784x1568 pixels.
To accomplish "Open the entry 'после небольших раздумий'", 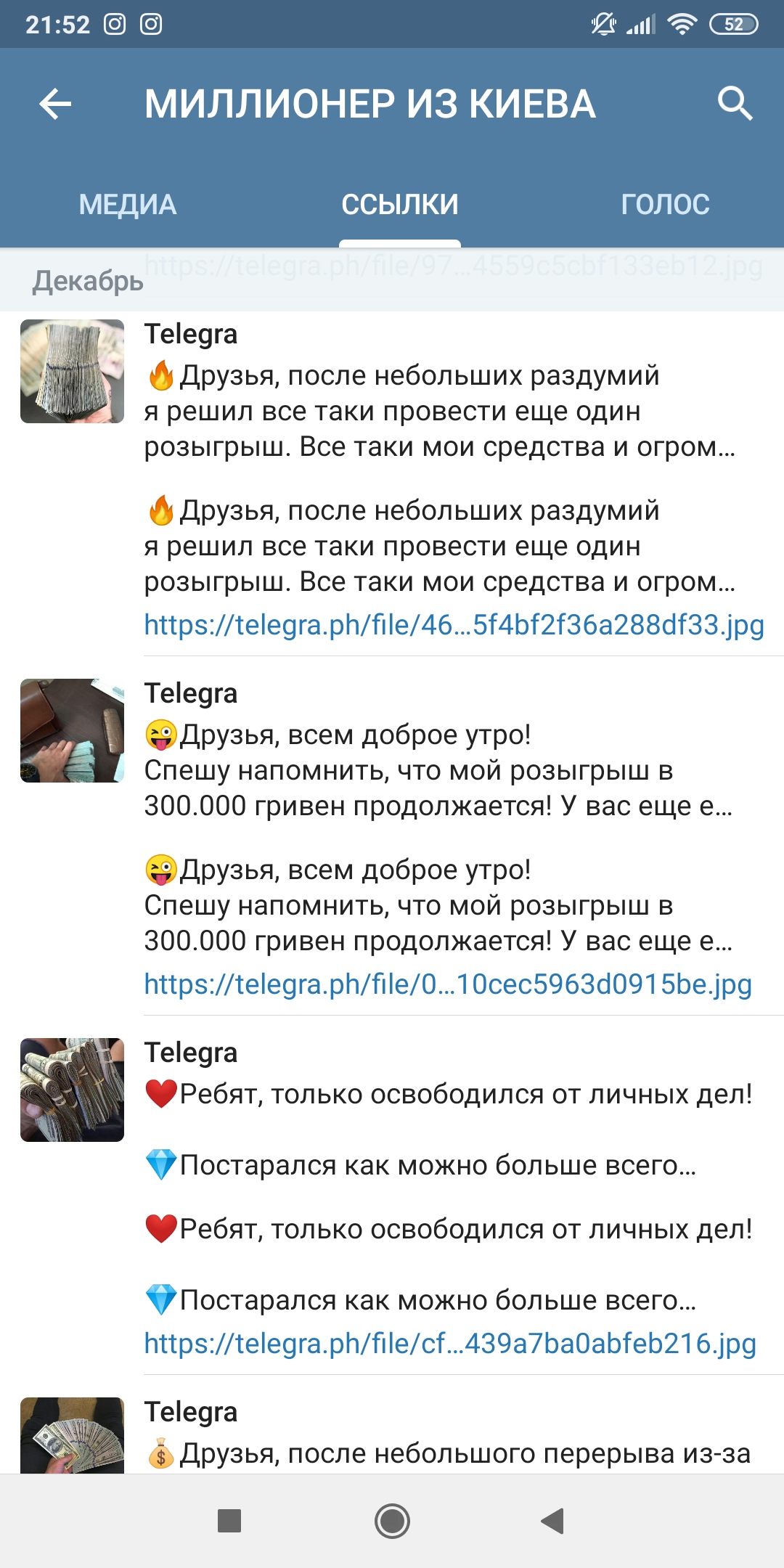I will 392,483.
